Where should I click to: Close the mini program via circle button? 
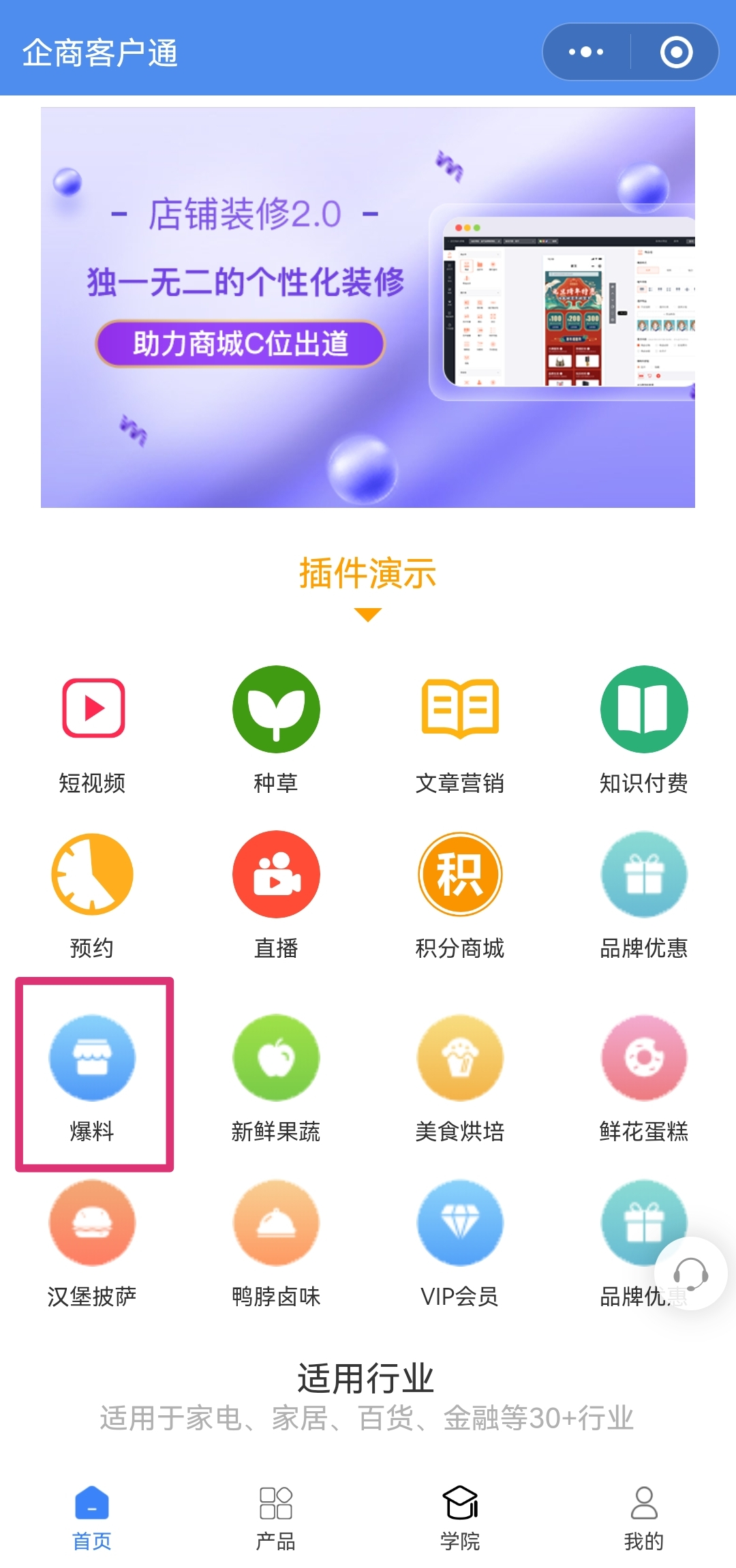[676, 52]
